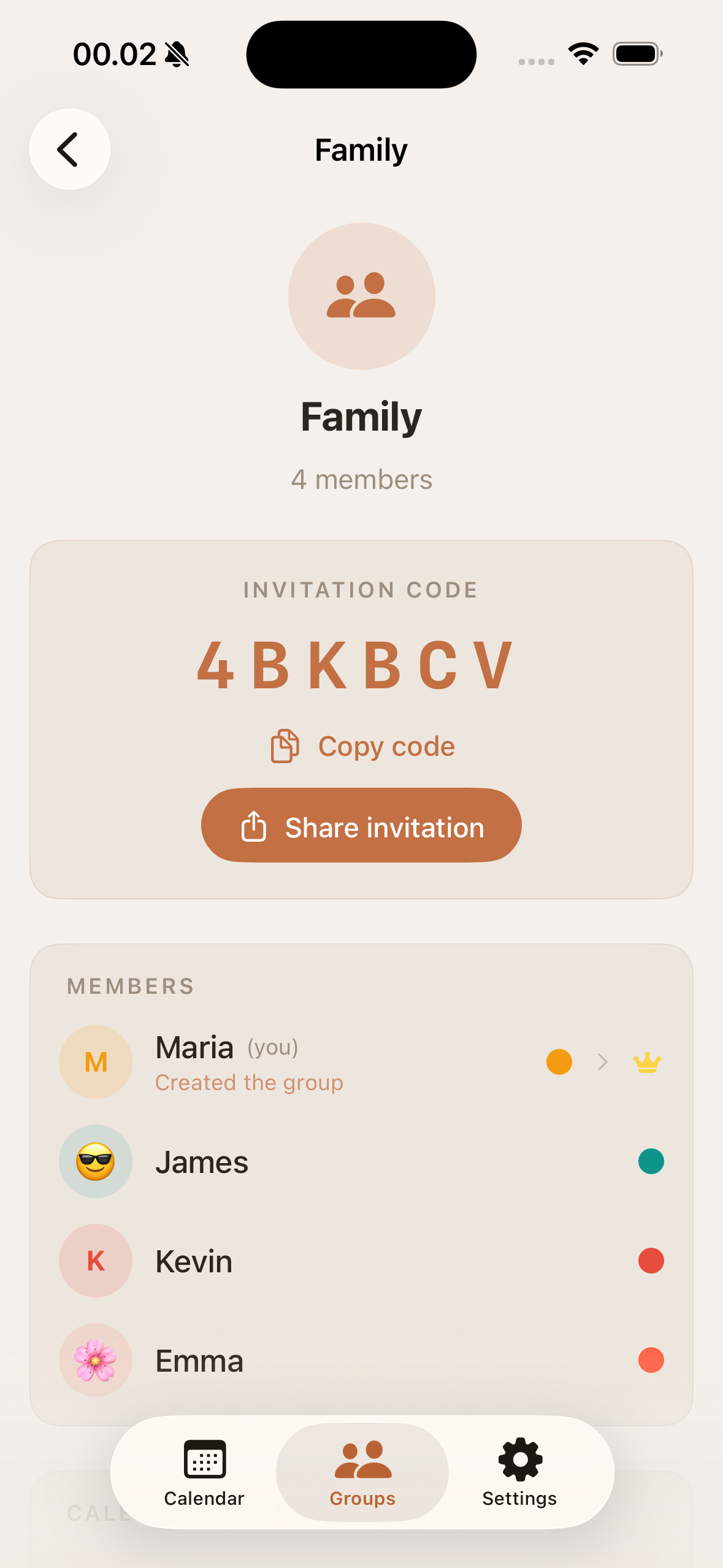Select the Groups tab
This screenshot has width=723, height=1568.
pos(362,1472)
